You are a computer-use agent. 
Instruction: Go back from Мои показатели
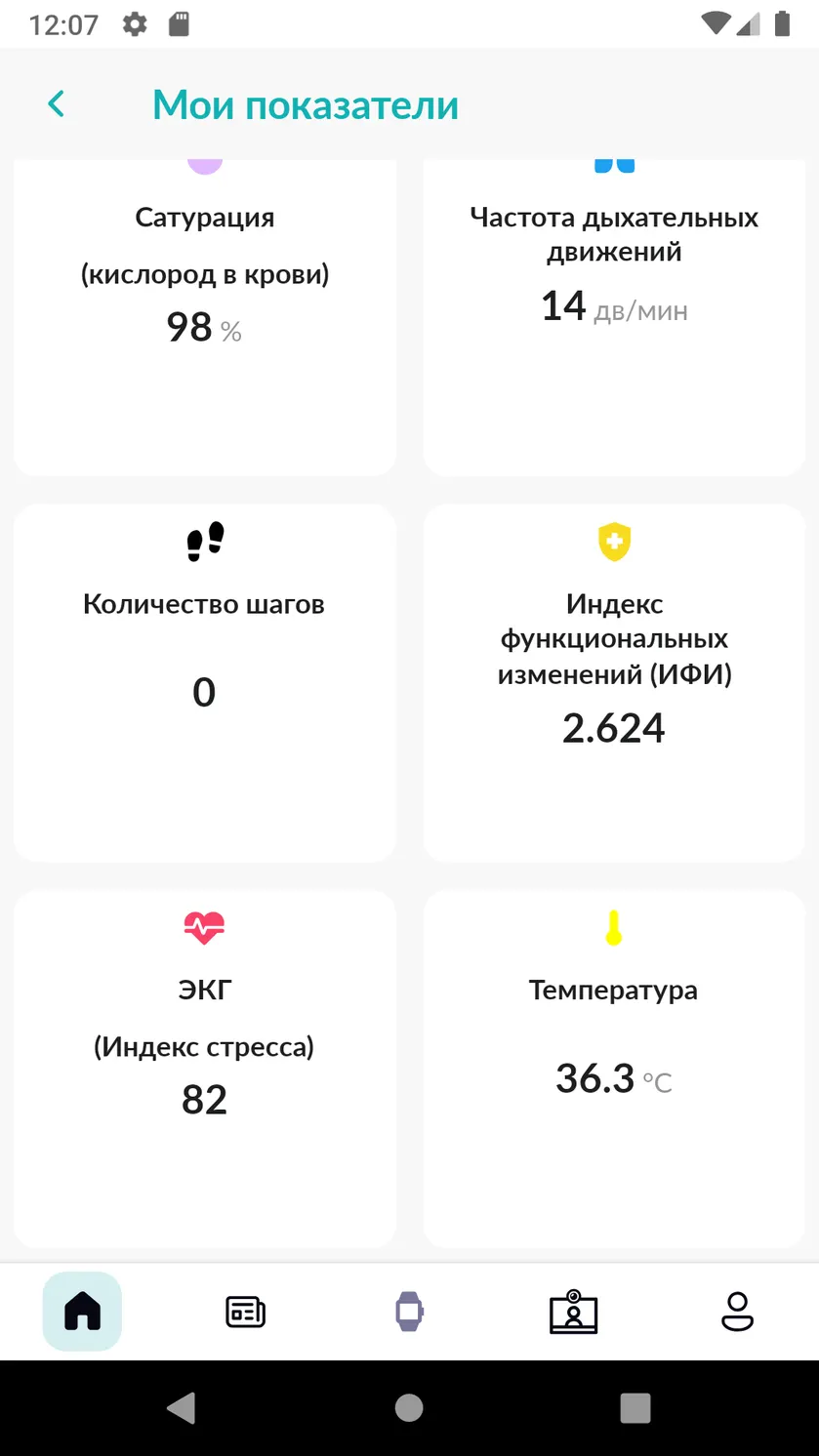pyautogui.click(x=57, y=104)
